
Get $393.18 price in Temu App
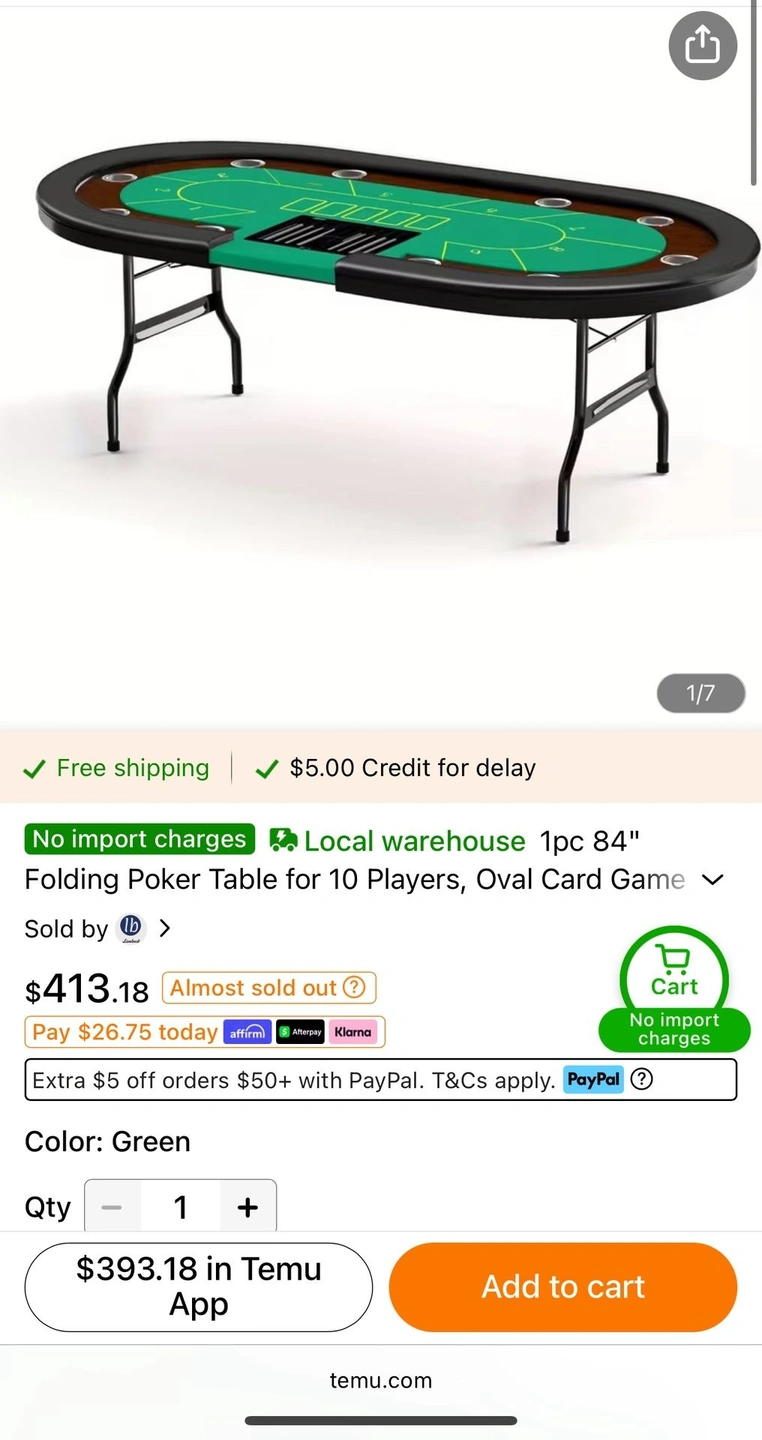(x=198, y=1287)
